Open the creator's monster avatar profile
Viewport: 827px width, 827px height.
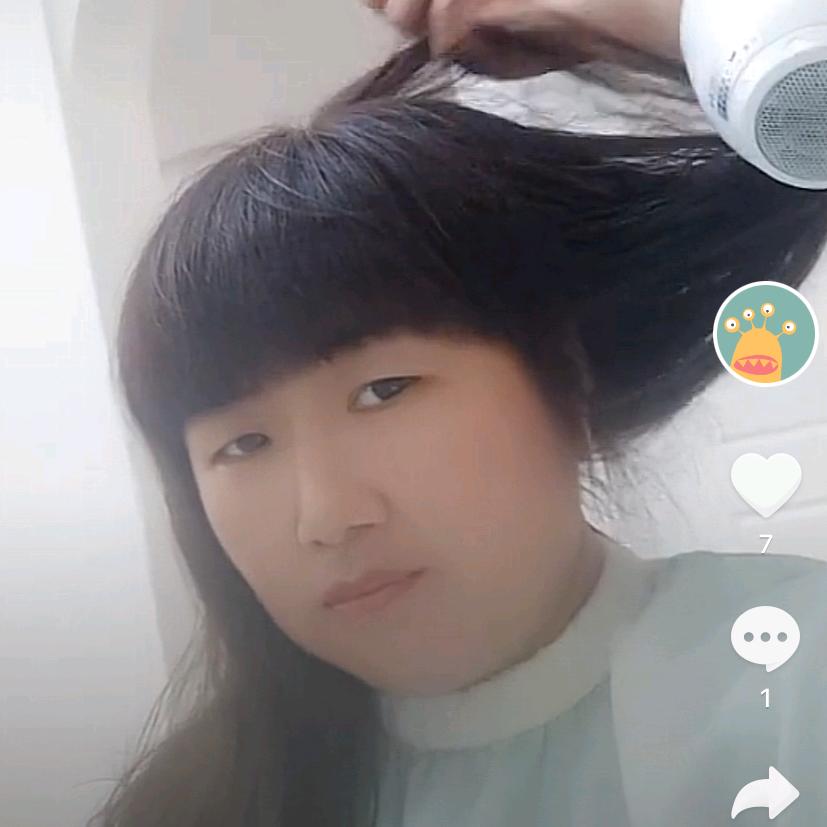click(765, 334)
